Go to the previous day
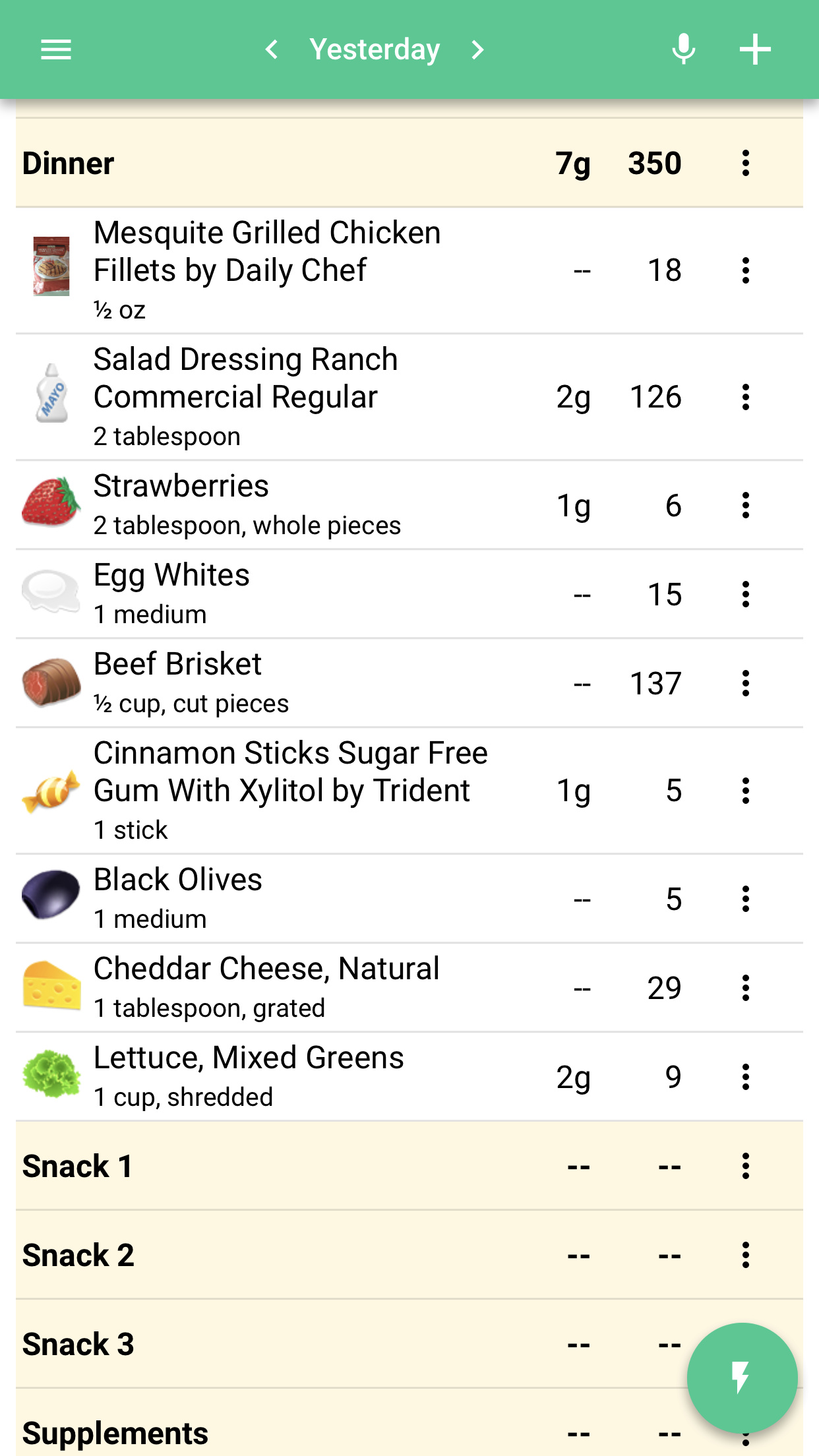The image size is (819, 1456). click(x=271, y=49)
